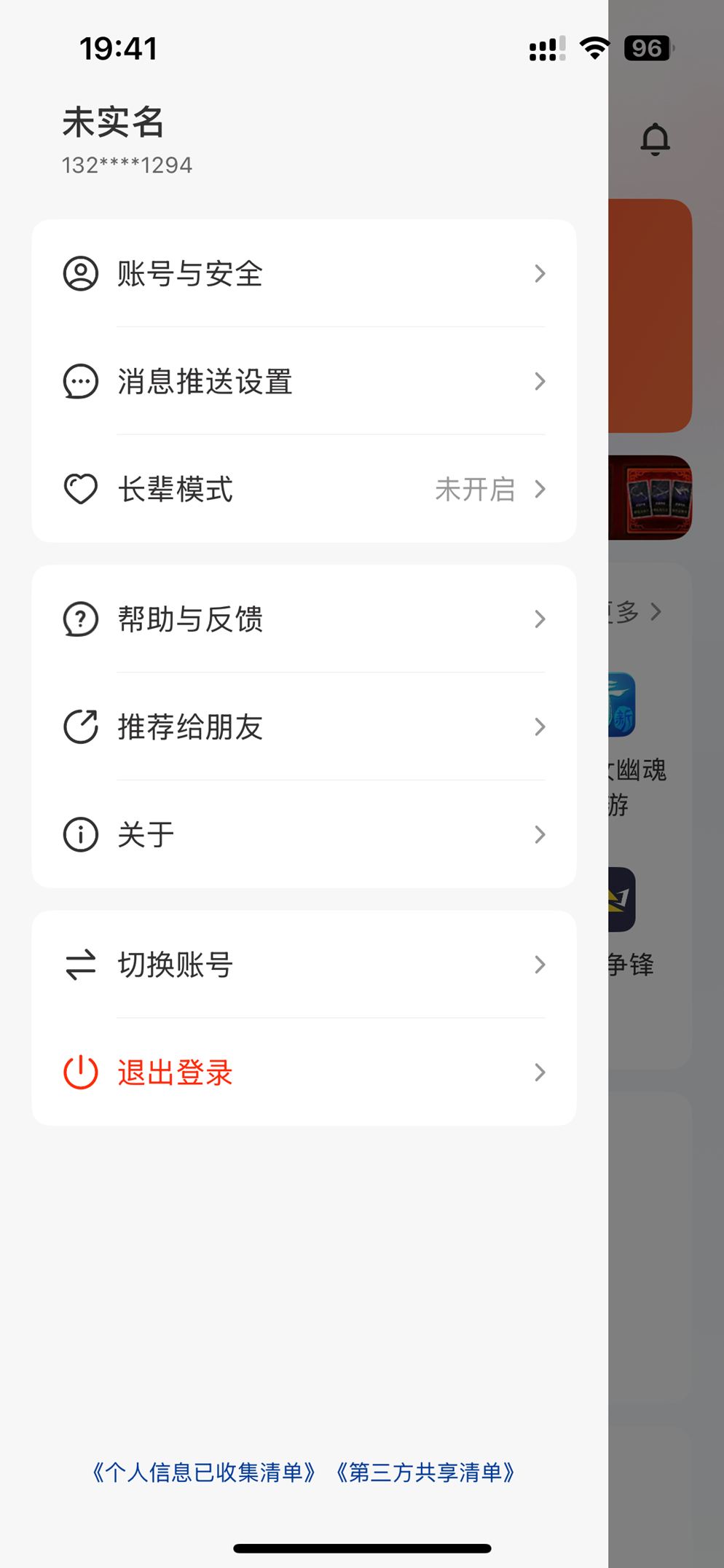
Task: Choose 切换账号 to switch accounts
Action: tap(303, 965)
